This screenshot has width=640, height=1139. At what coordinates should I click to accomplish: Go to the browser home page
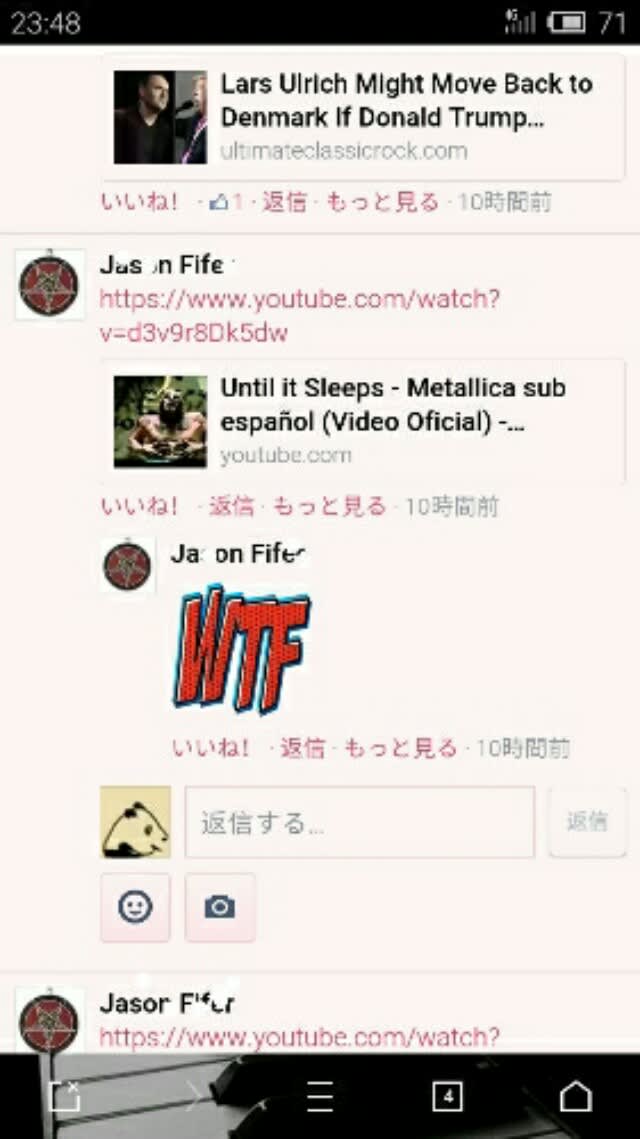coord(575,1097)
